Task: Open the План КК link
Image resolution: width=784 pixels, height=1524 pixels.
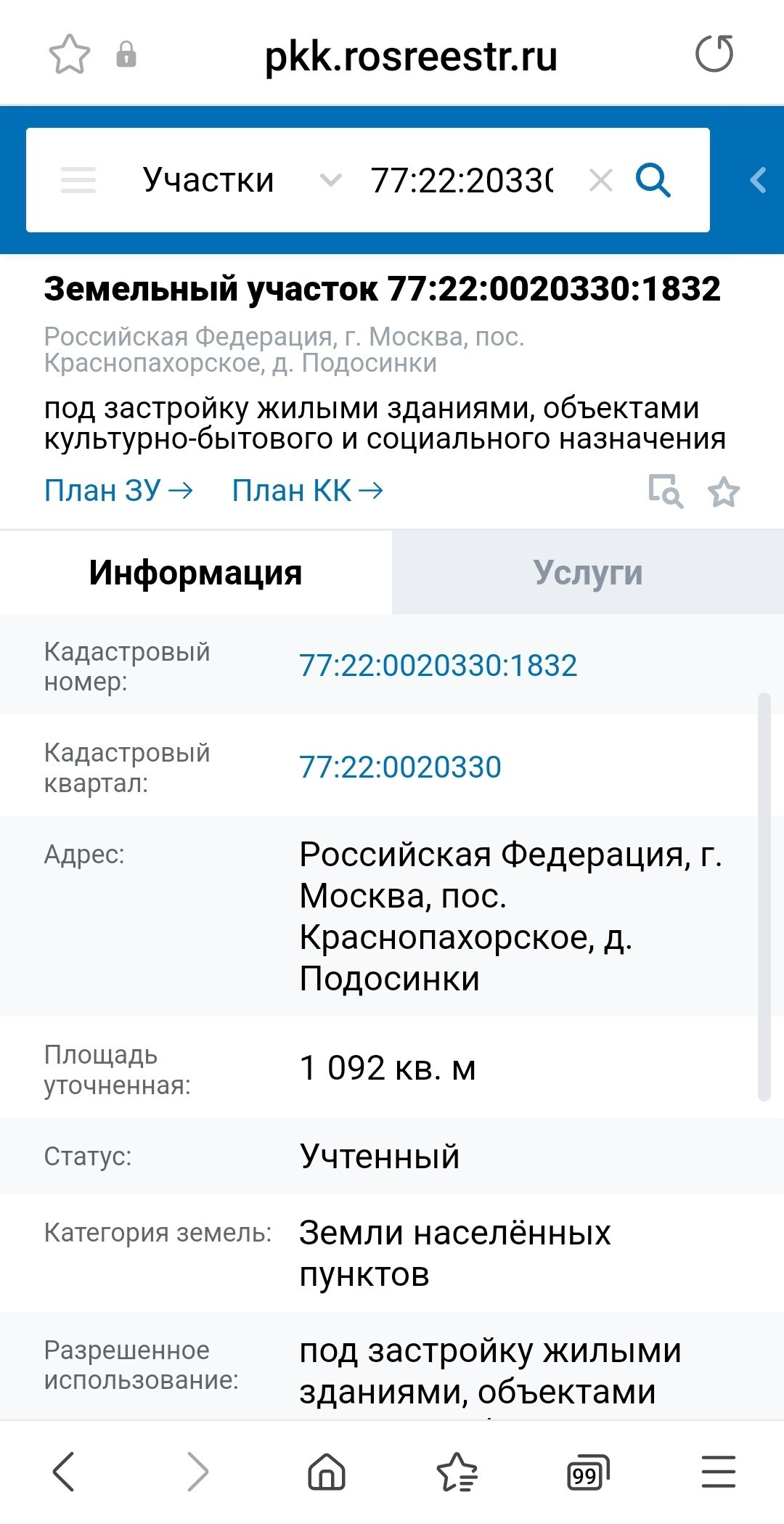Action: (x=307, y=491)
